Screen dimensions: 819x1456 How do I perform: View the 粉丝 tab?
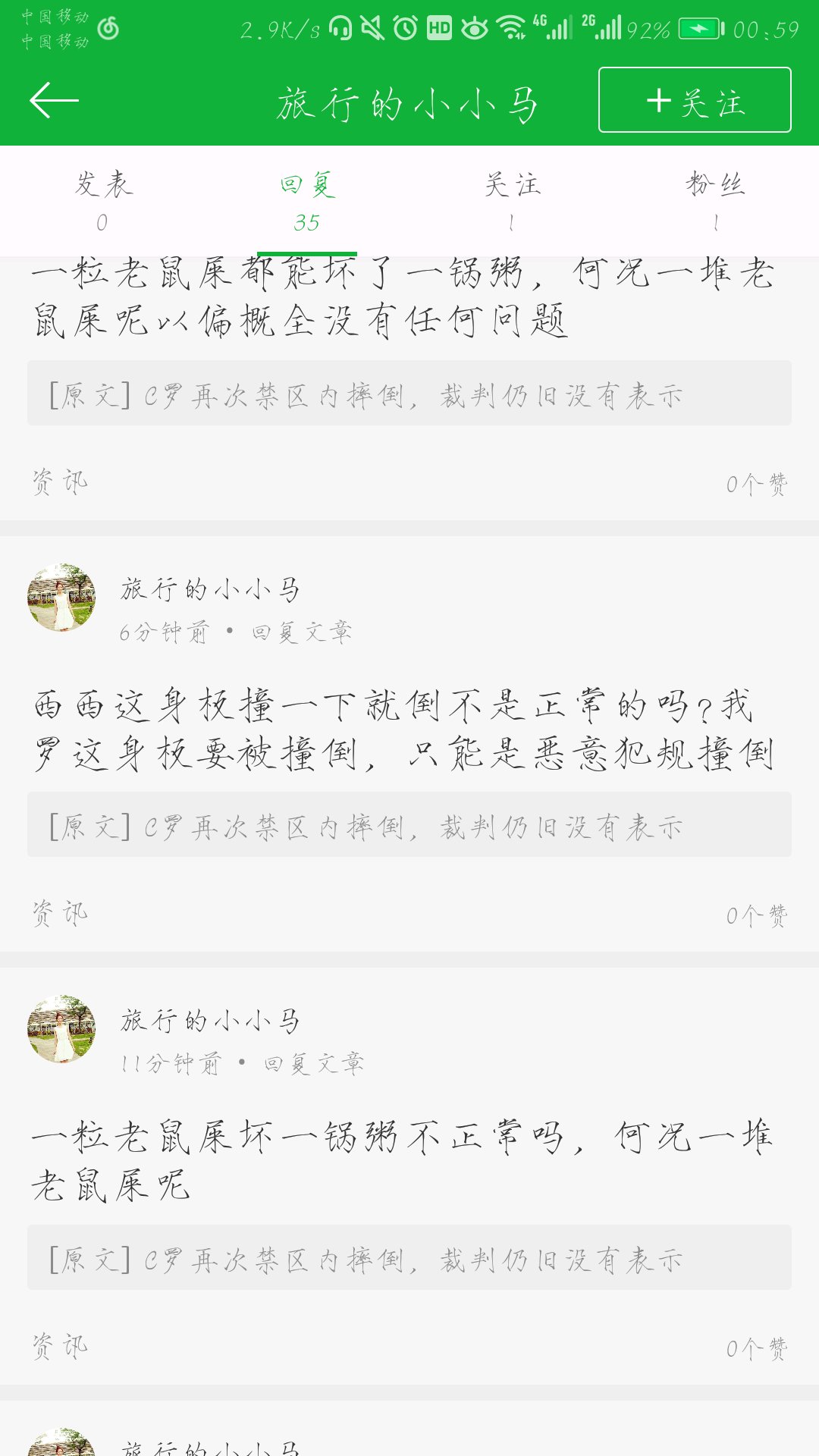[x=717, y=201]
